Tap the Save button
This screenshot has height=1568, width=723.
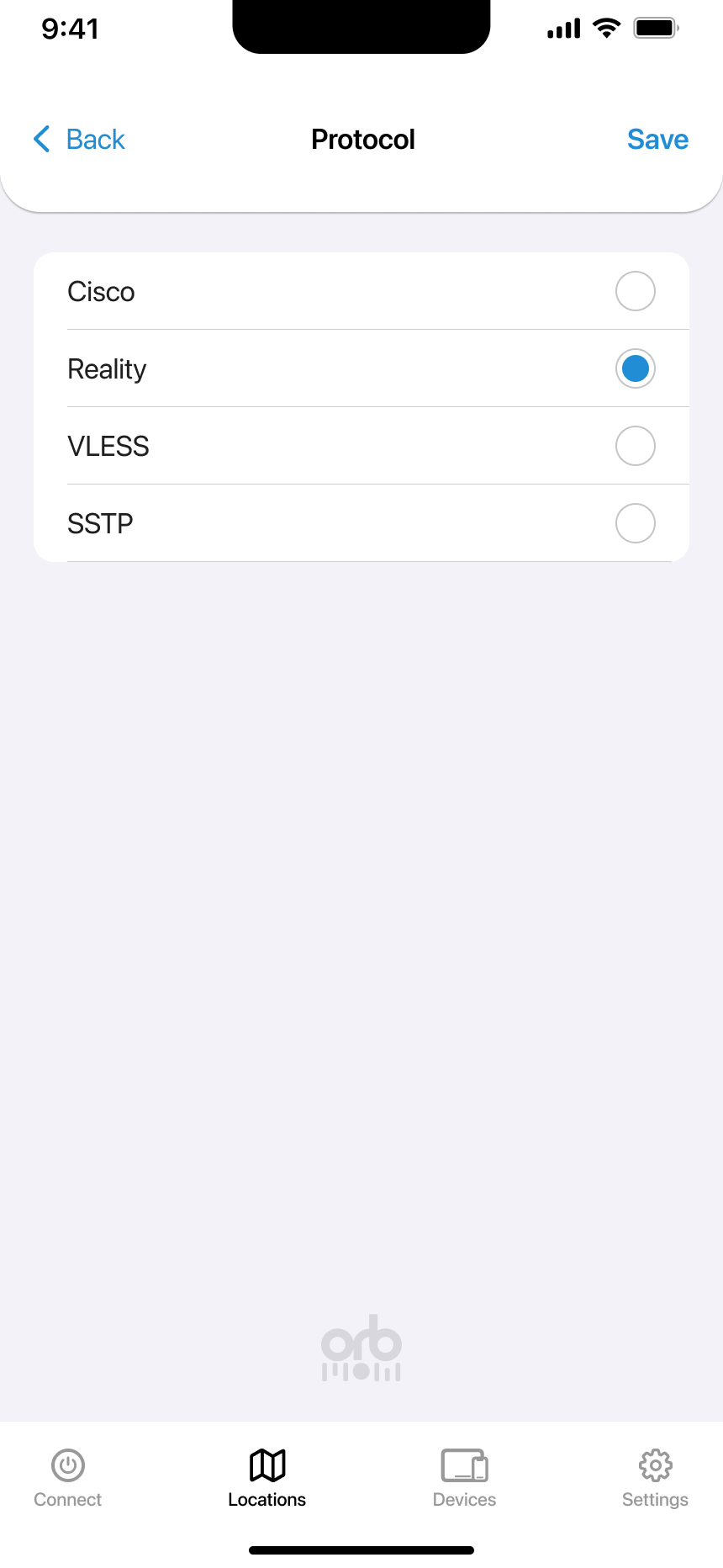pyautogui.click(x=658, y=139)
